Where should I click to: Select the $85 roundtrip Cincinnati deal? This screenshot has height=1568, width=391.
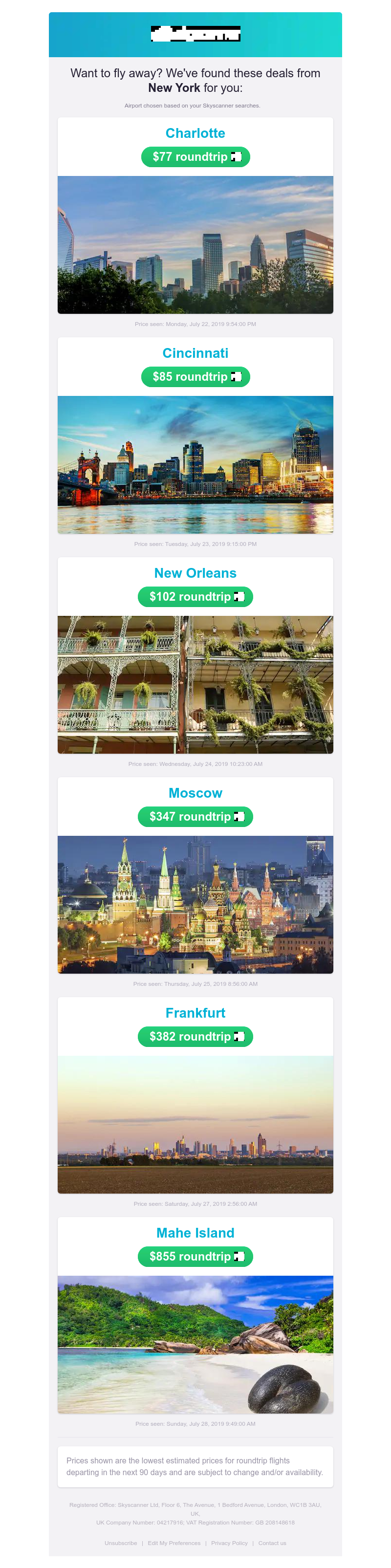click(x=195, y=377)
